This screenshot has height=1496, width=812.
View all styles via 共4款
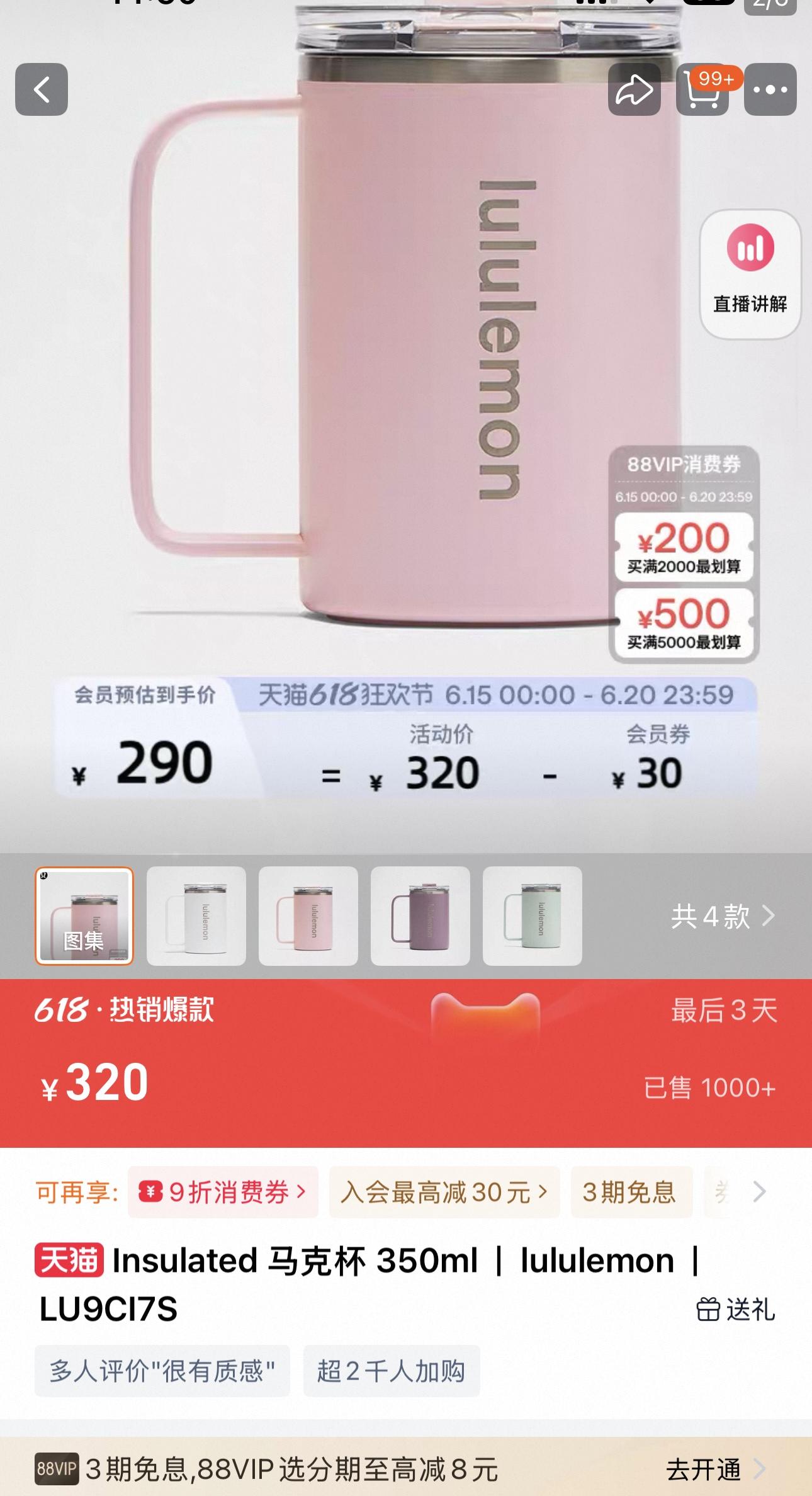pos(722,916)
